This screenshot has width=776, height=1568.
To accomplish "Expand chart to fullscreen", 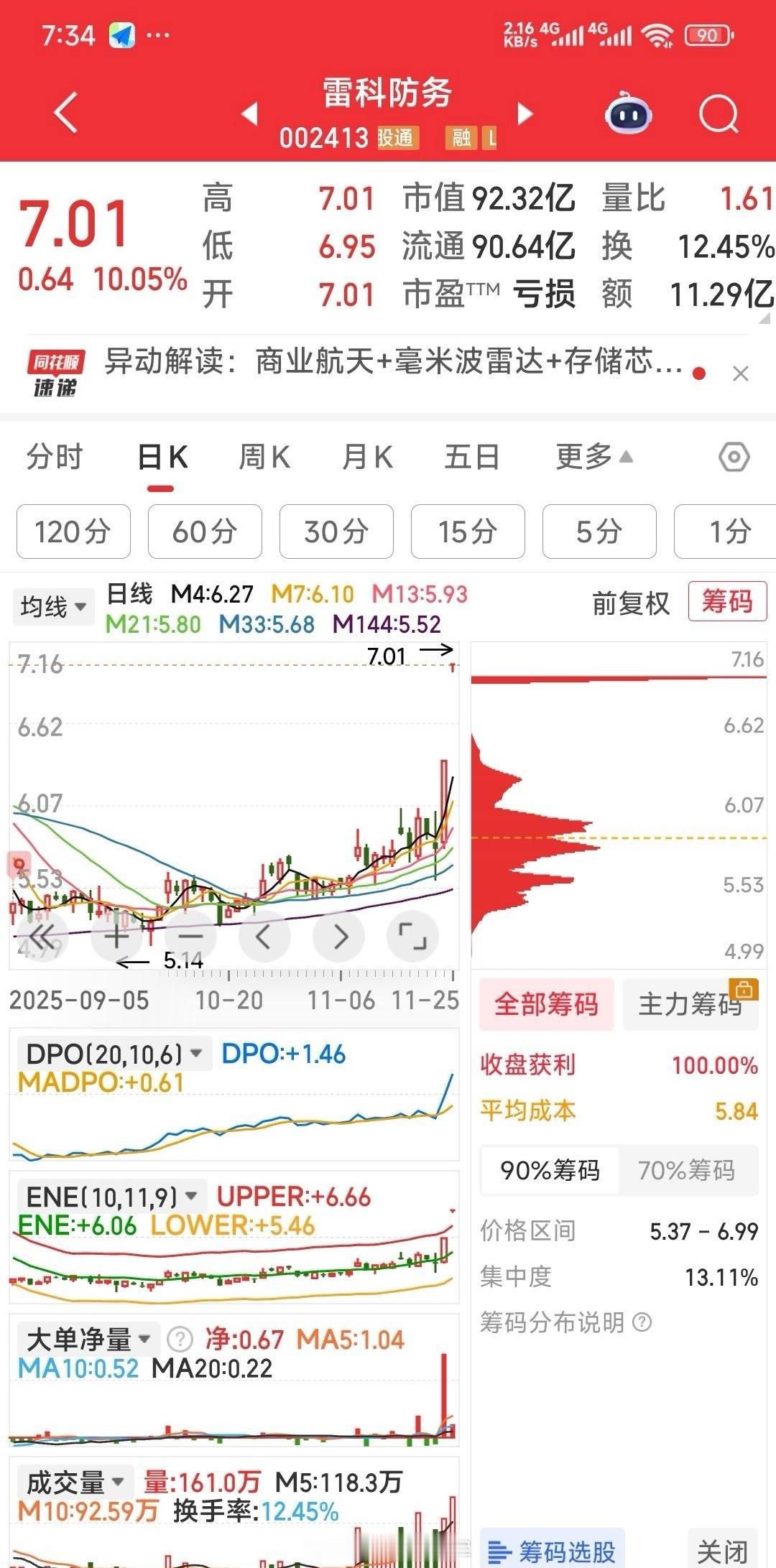I will click(412, 937).
